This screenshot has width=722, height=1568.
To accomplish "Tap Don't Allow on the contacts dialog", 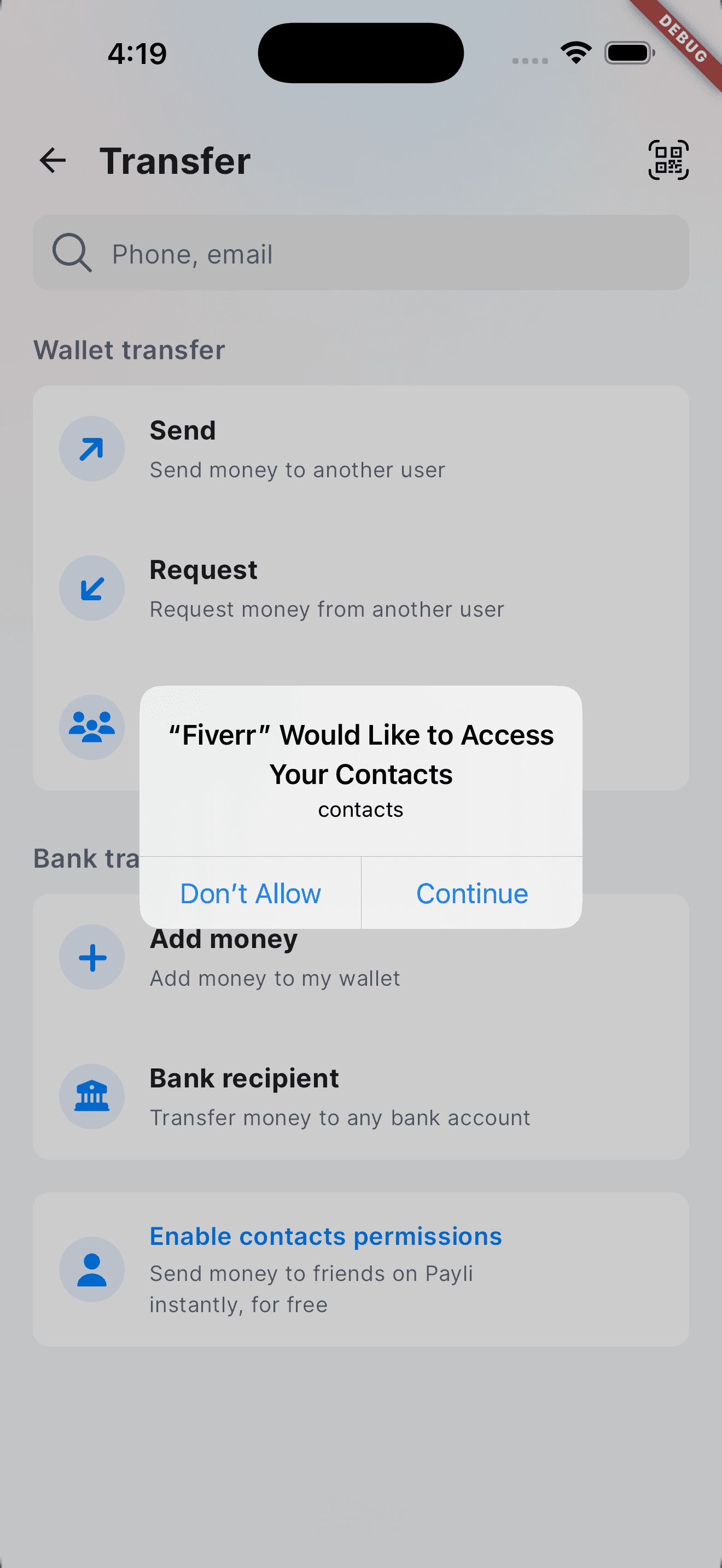I will point(250,893).
